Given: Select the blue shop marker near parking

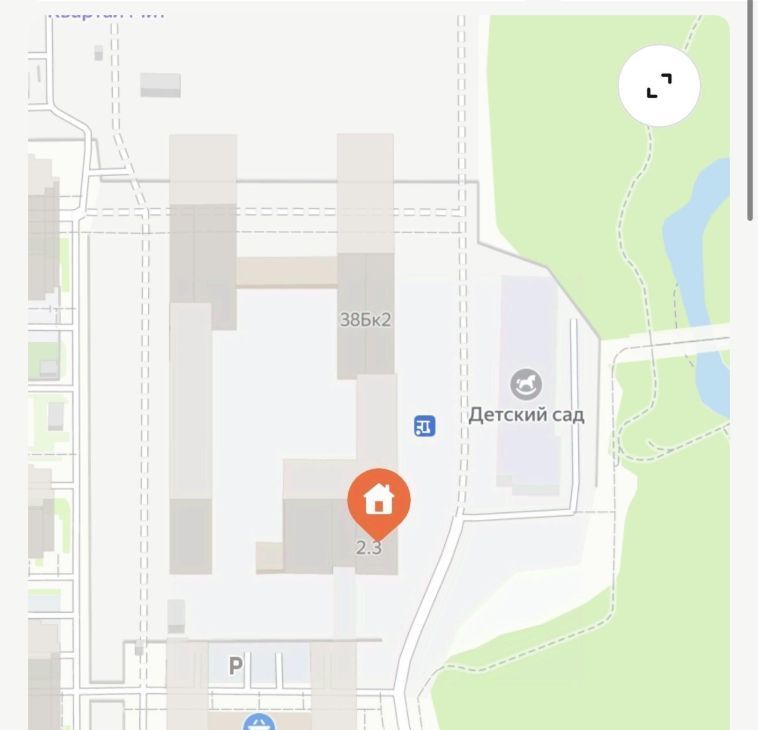Looking at the screenshot, I should [259, 722].
